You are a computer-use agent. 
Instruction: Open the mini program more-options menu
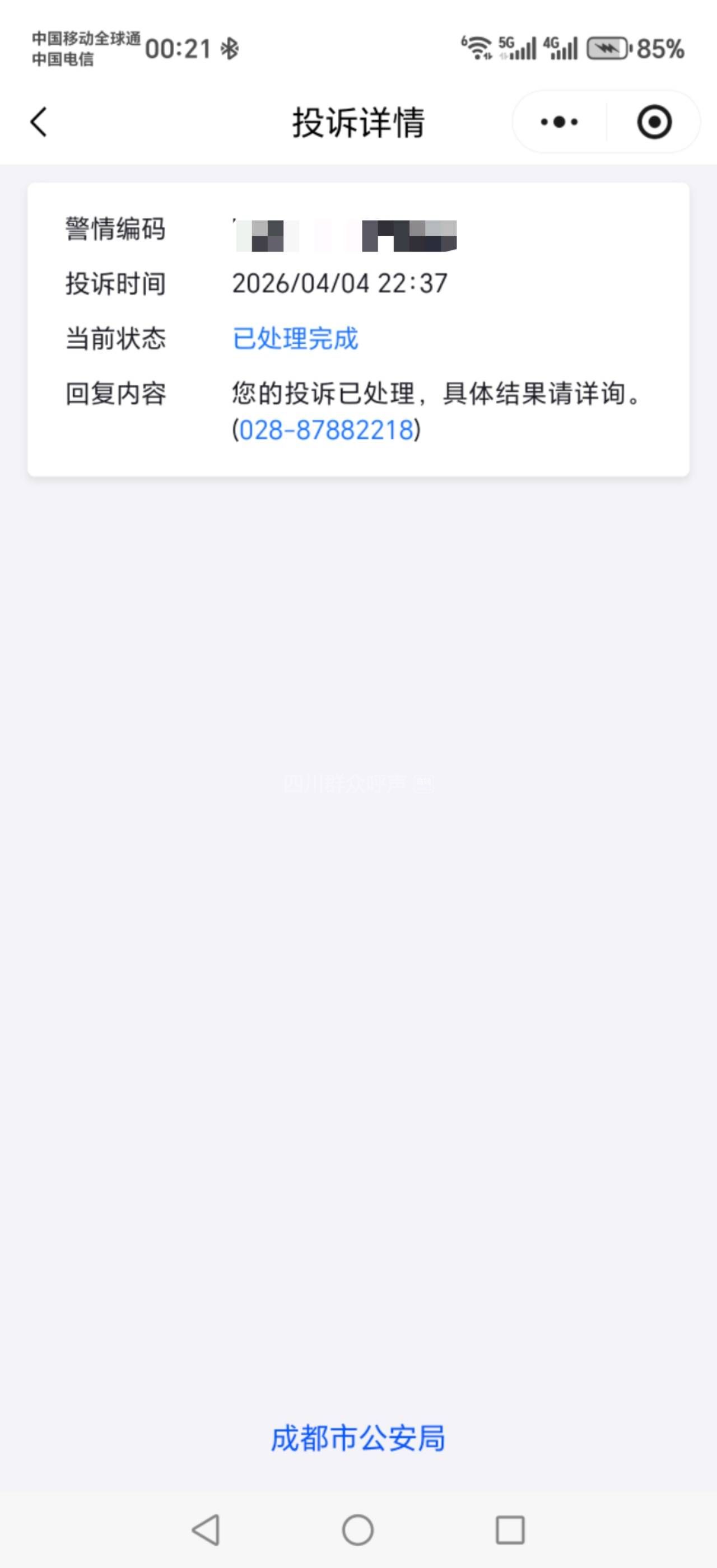(x=559, y=121)
